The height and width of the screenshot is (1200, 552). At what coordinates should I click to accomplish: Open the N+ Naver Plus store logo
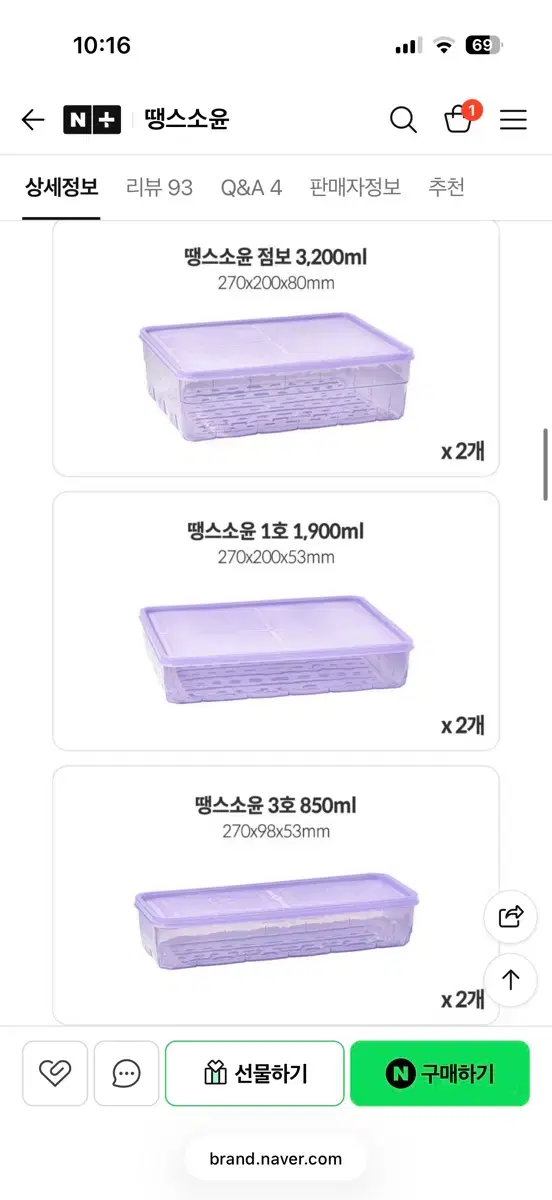(92, 120)
